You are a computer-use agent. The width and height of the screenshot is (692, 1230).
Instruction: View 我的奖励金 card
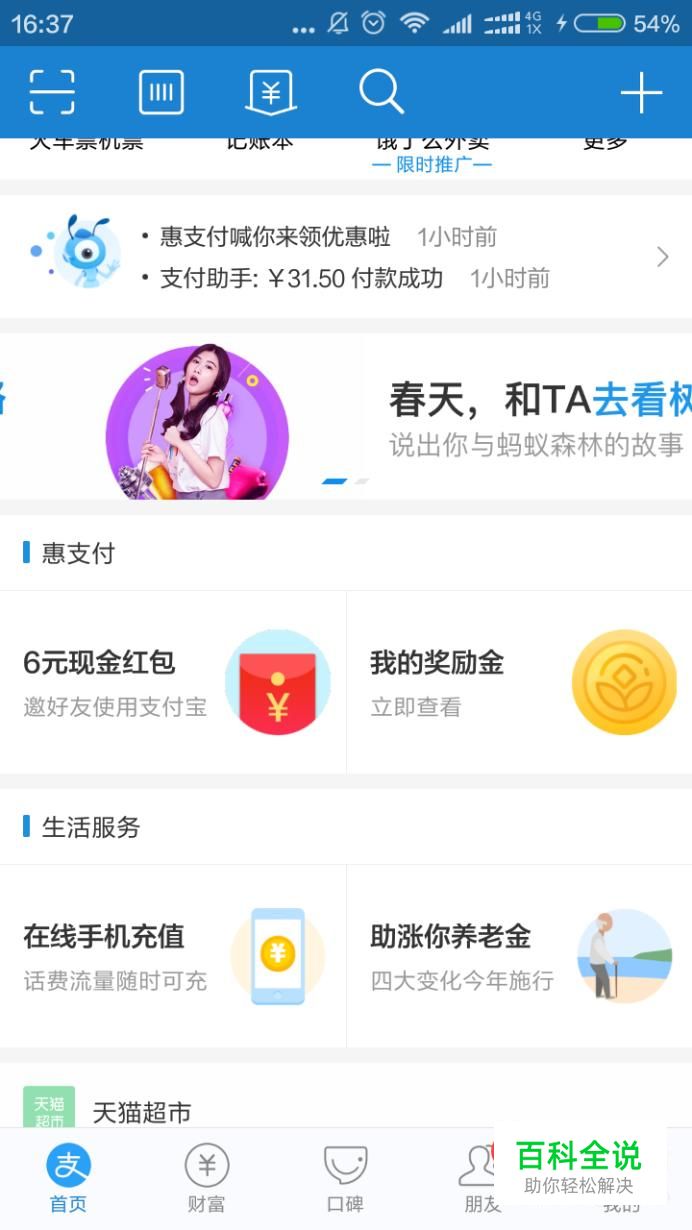coord(519,681)
